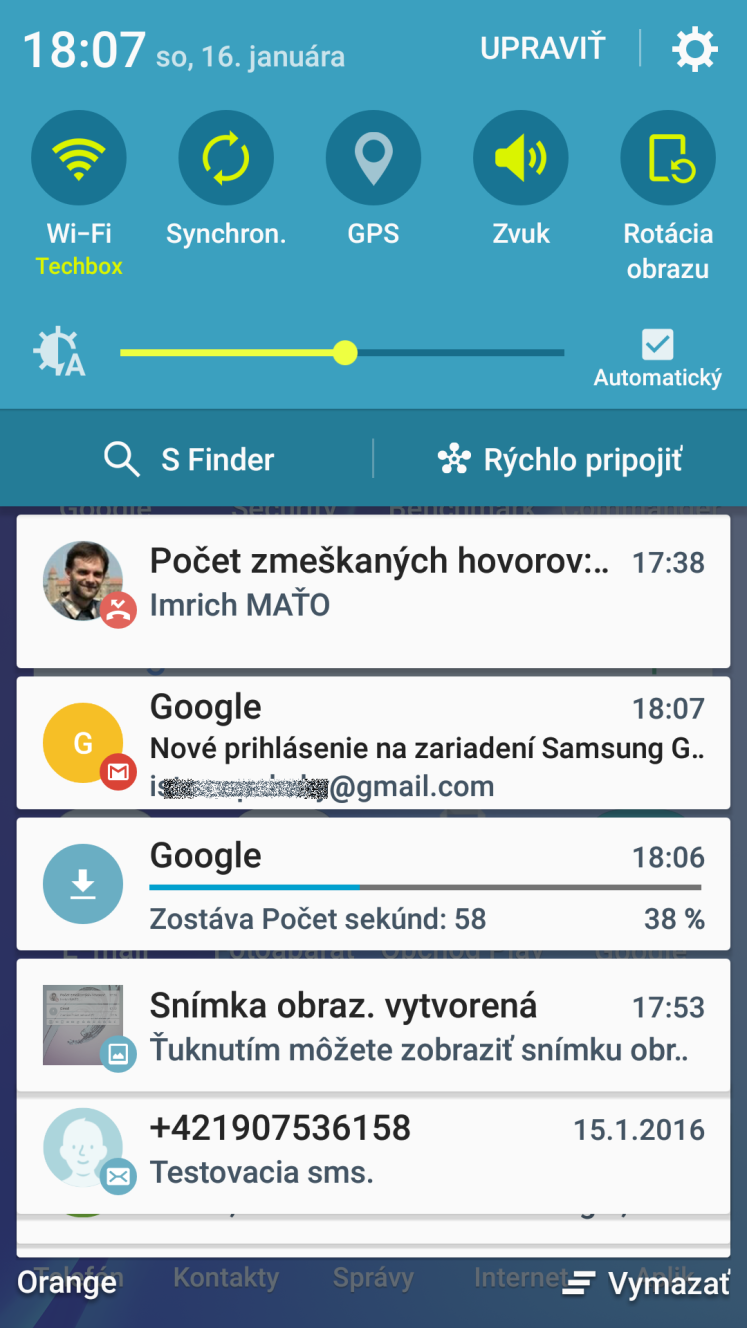
Task: Enable the GPS quick setting
Action: tap(373, 158)
